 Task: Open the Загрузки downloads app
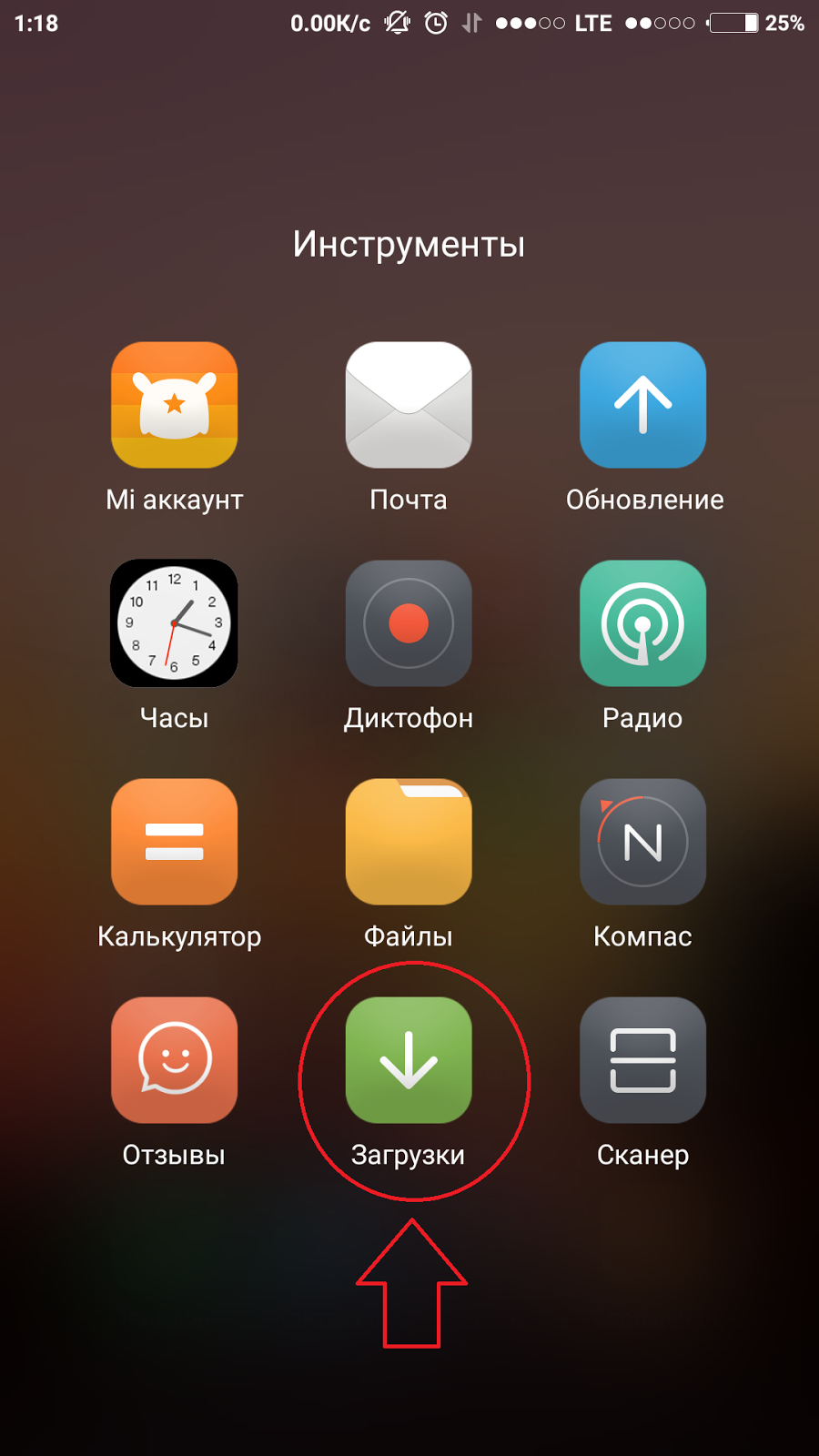point(409,1060)
